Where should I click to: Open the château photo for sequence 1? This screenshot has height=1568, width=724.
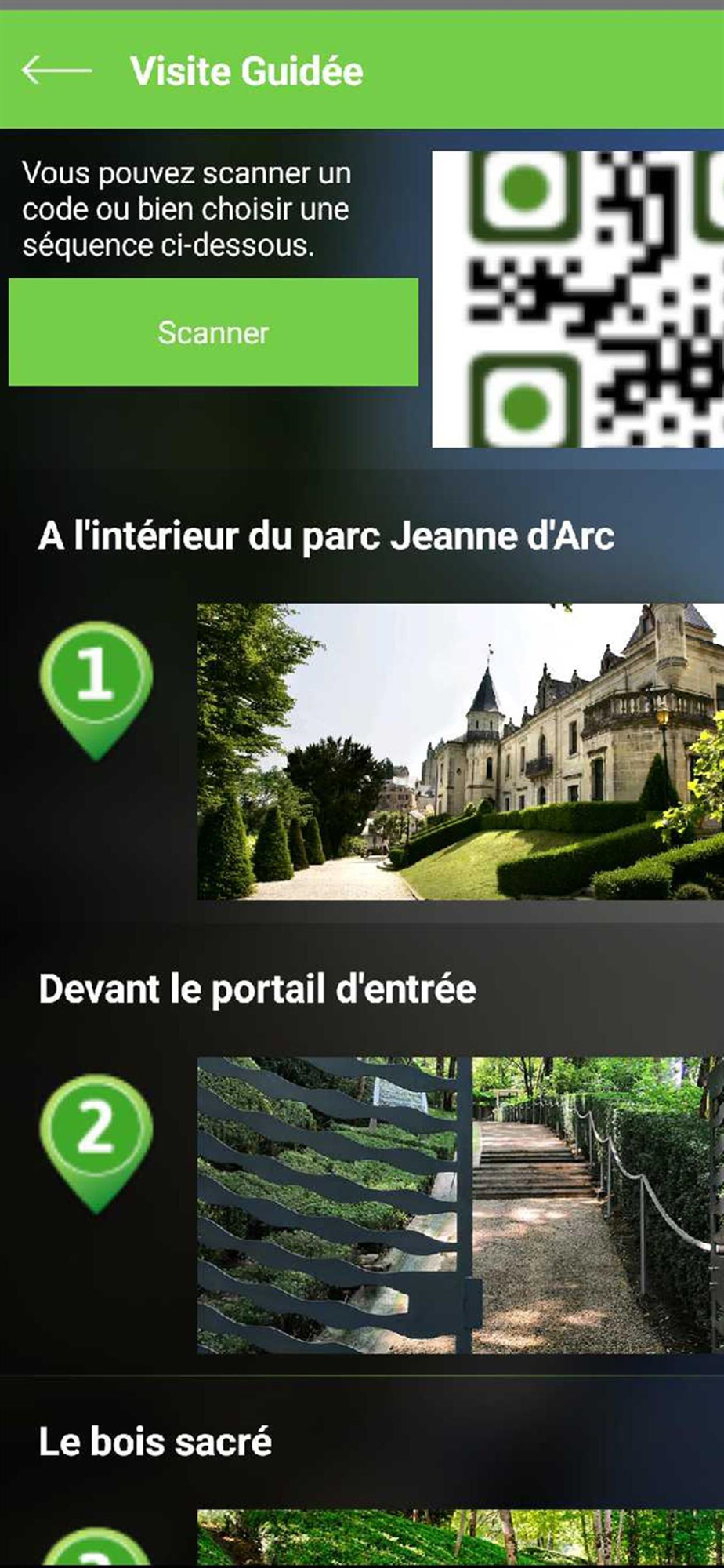click(x=460, y=751)
